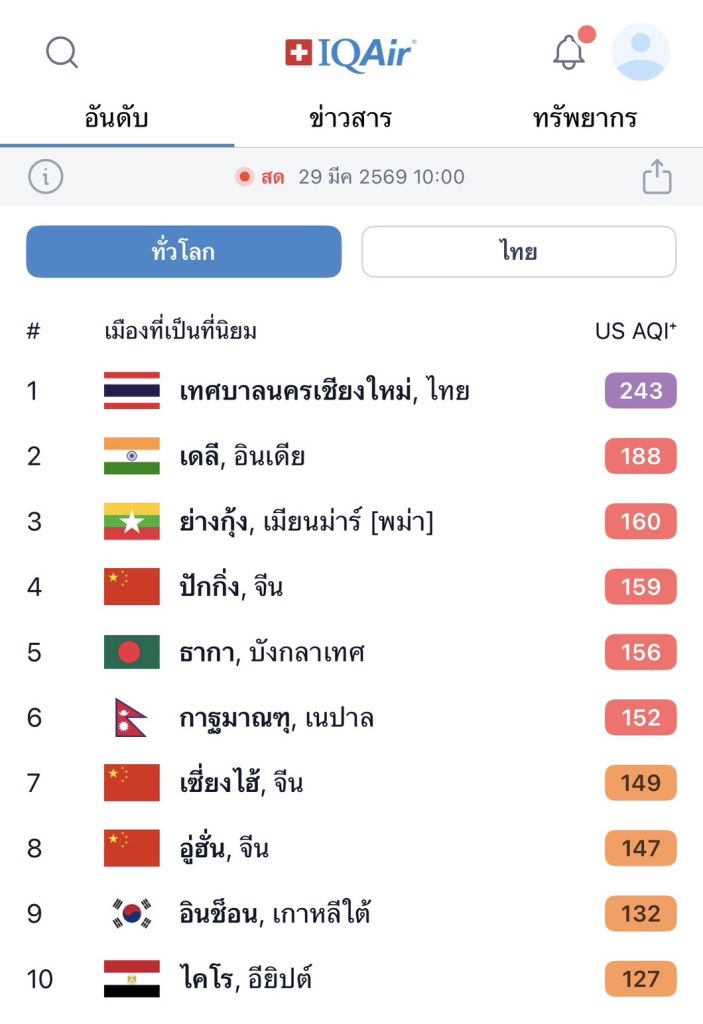Switch to the ทรัพยากร tab
Image resolution: width=703 pixels, height=1024 pixels.
(x=585, y=118)
